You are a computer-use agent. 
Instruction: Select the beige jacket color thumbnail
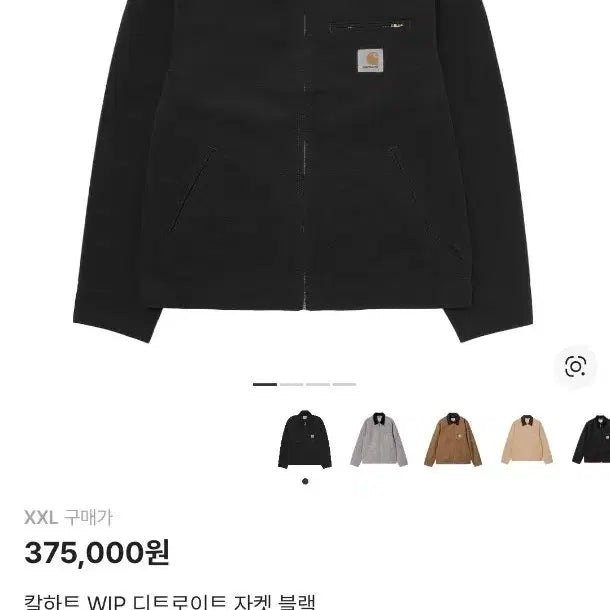click(x=527, y=439)
